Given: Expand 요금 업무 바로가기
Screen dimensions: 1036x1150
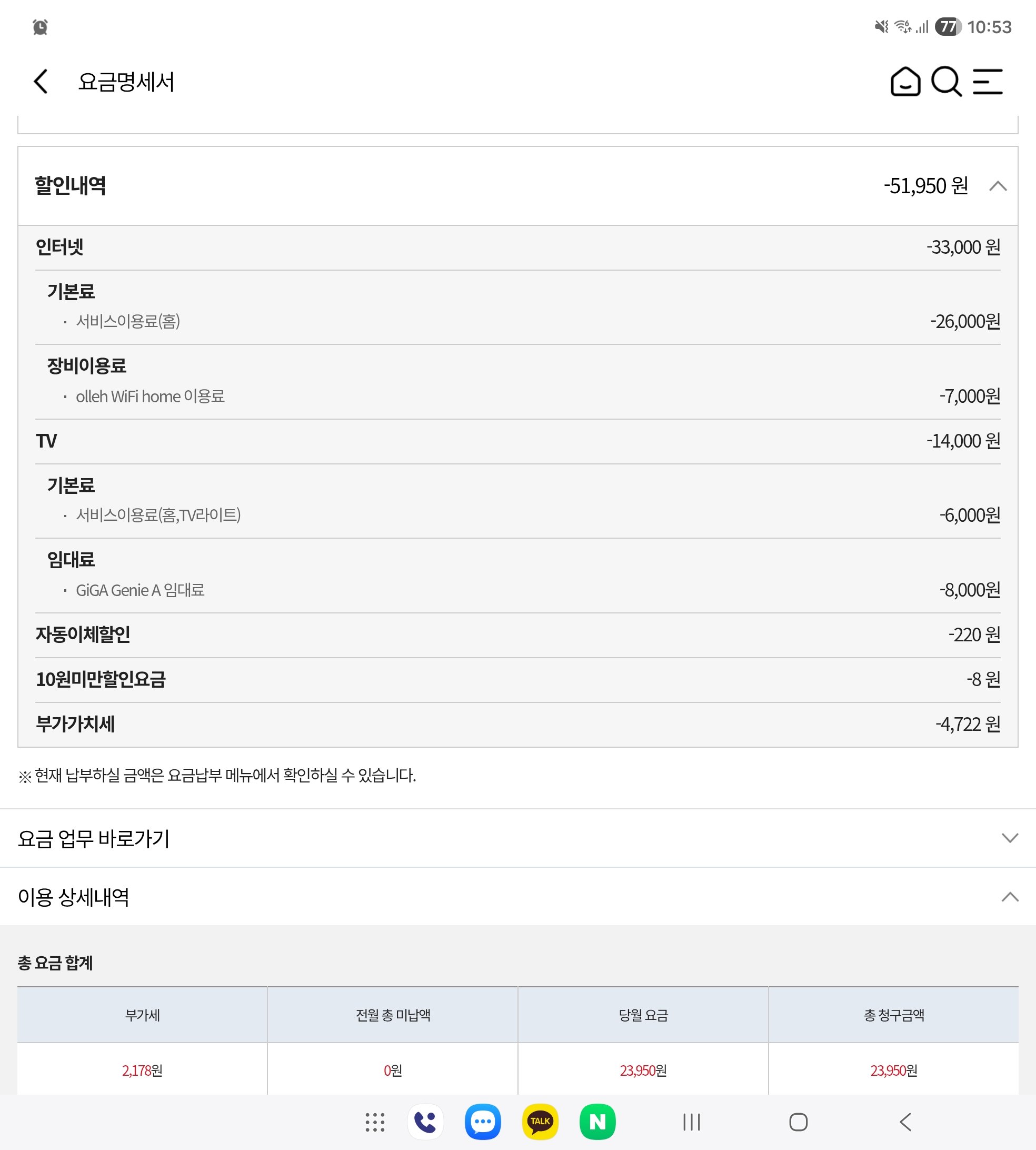Looking at the screenshot, I should coord(1009,838).
